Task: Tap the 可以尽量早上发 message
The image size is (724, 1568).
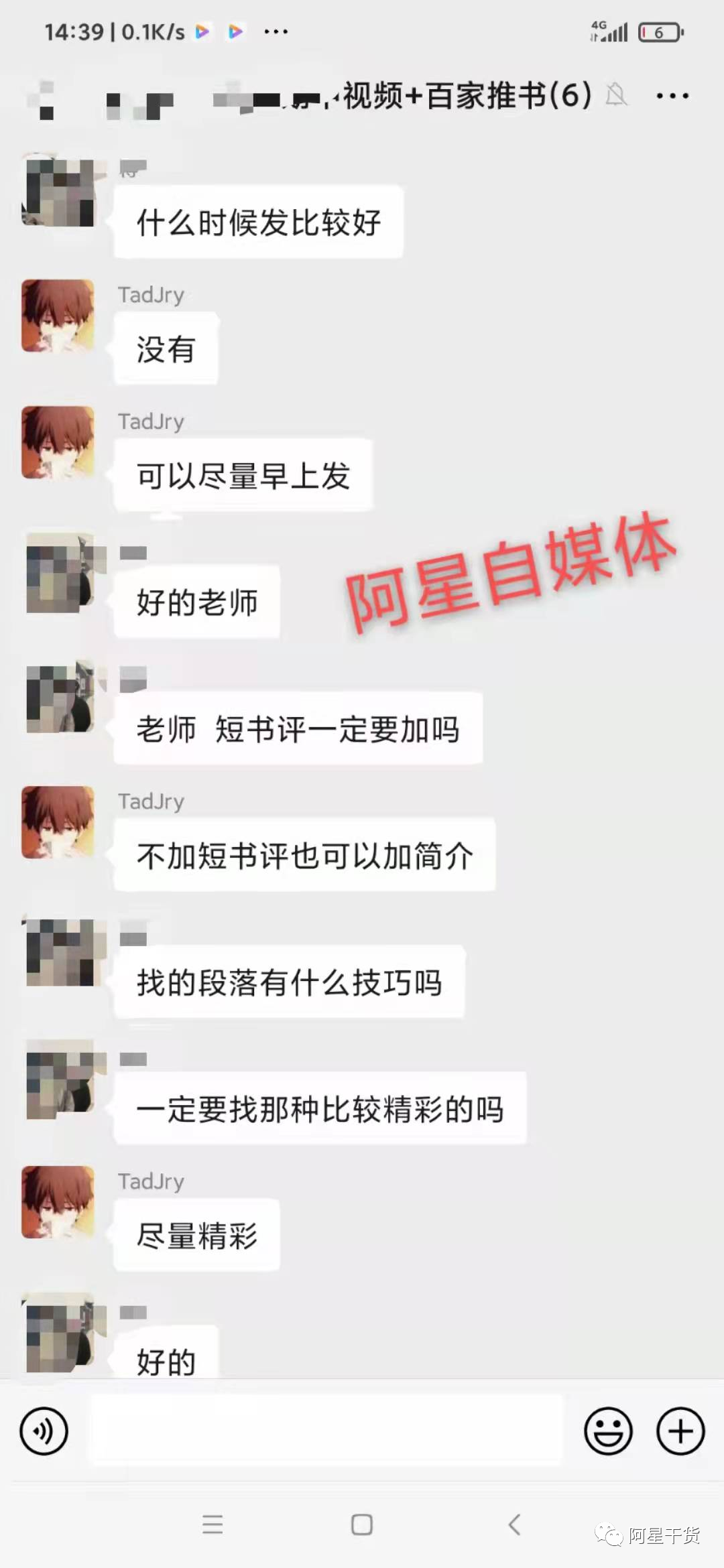Action: click(243, 474)
